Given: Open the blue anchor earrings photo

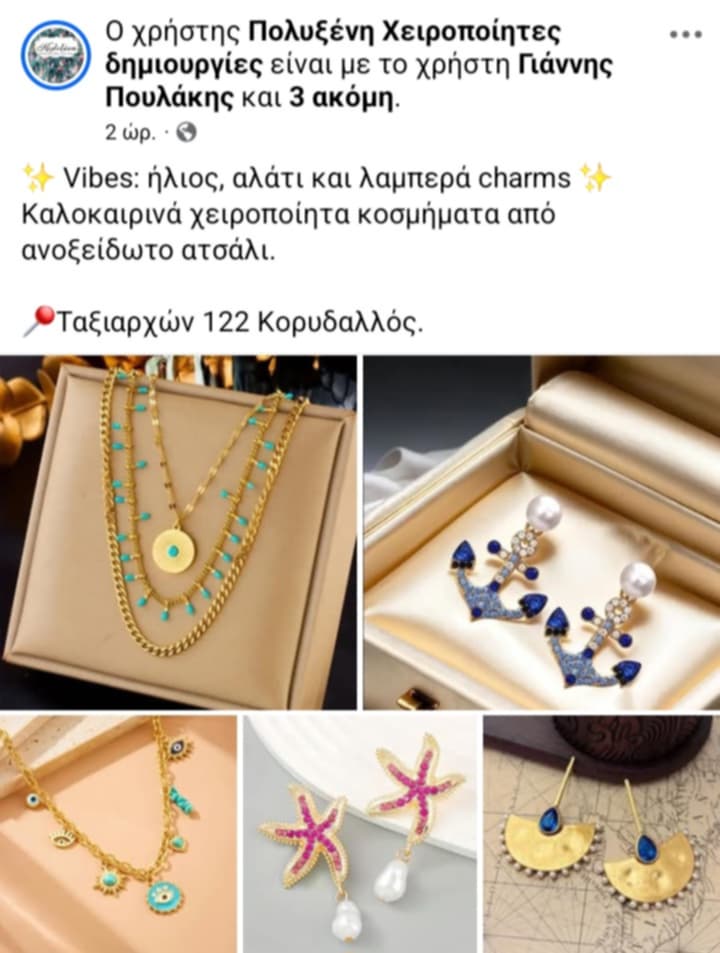Looking at the screenshot, I should click(542, 532).
